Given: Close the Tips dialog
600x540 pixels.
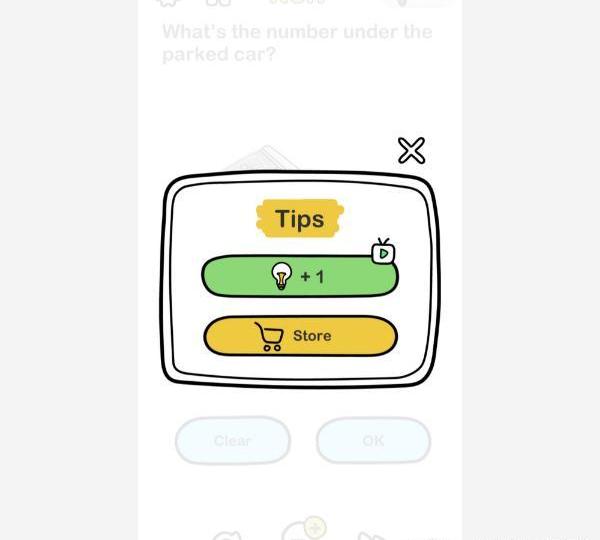Looking at the screenshot, I should click(411, 151).
